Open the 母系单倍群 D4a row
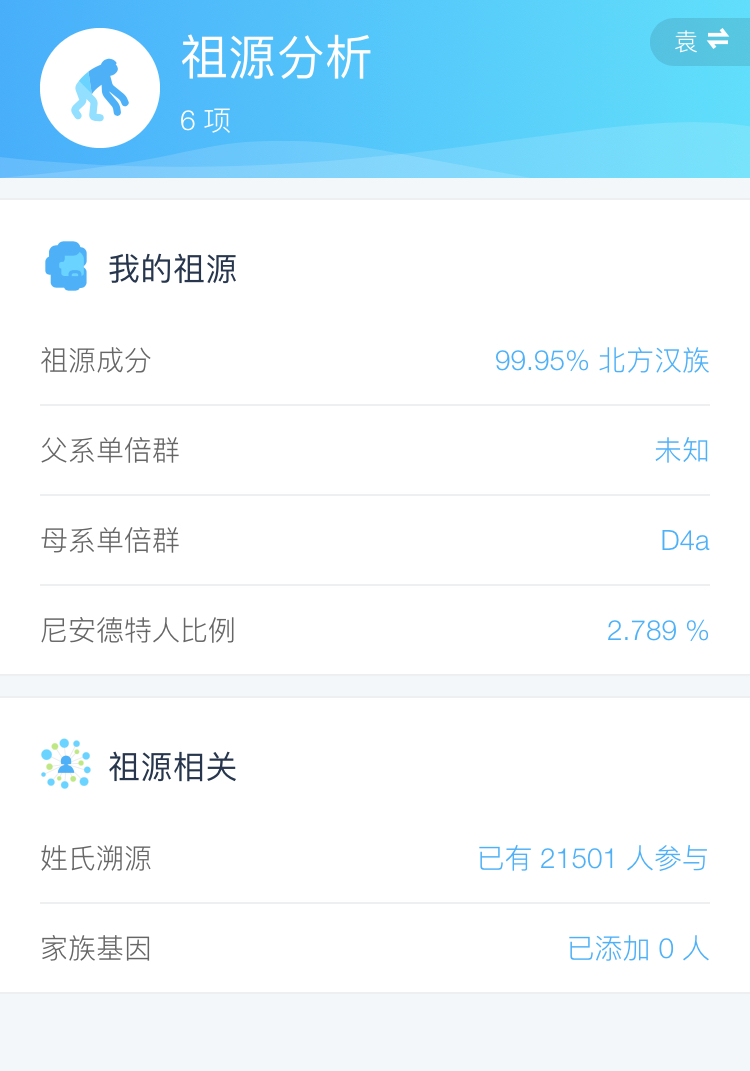750x1071 pixels. pos(375,540)
